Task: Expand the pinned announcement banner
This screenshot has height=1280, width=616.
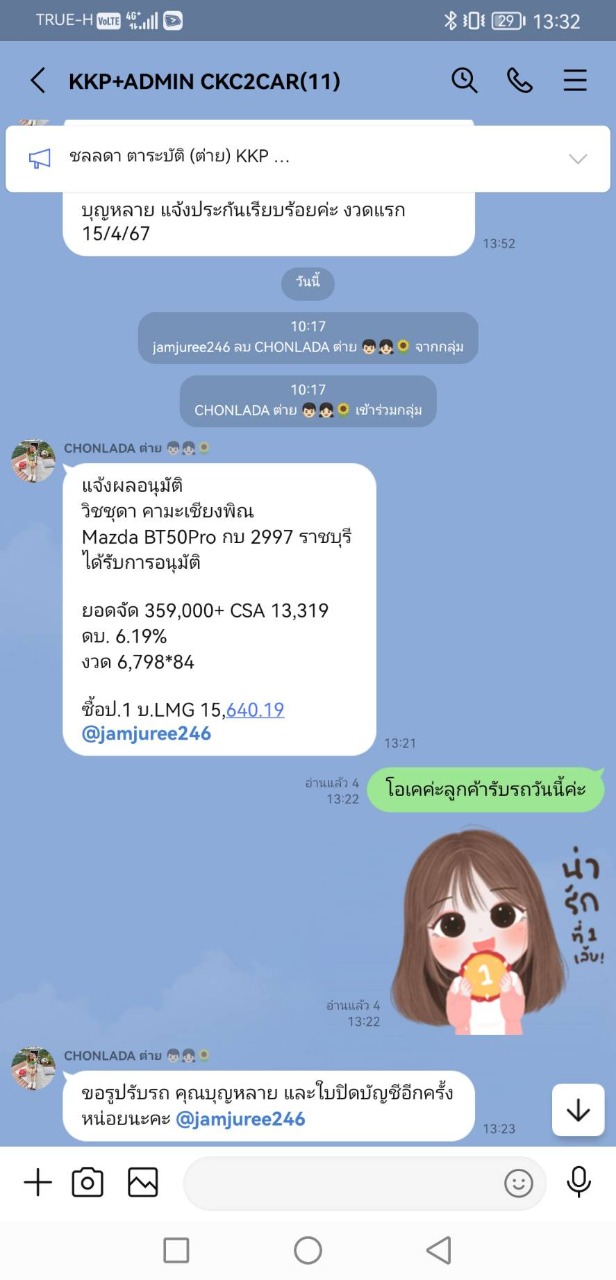Action: coord(577,158)
